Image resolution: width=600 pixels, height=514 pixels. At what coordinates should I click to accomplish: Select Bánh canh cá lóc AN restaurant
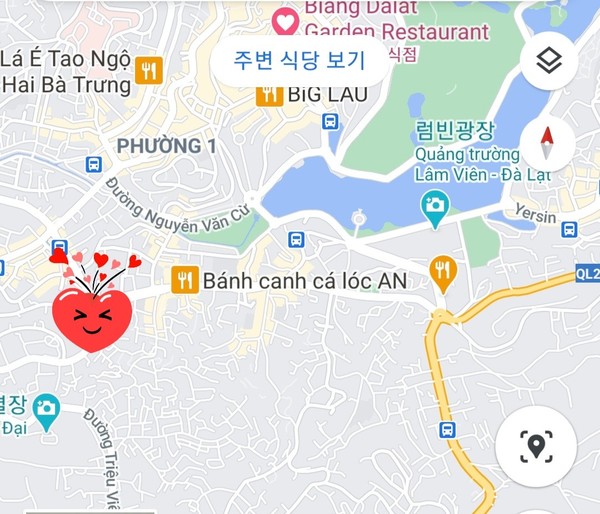[183, 281]
